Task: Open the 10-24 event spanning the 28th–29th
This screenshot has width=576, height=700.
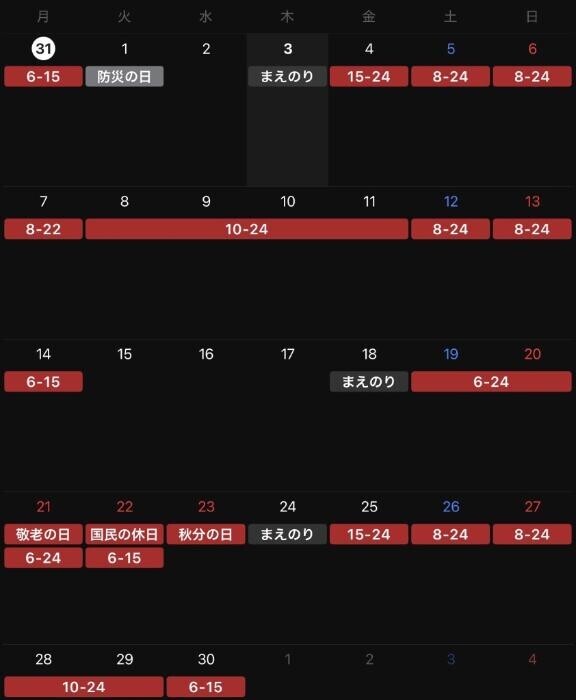Action: [x=84, y=687]
